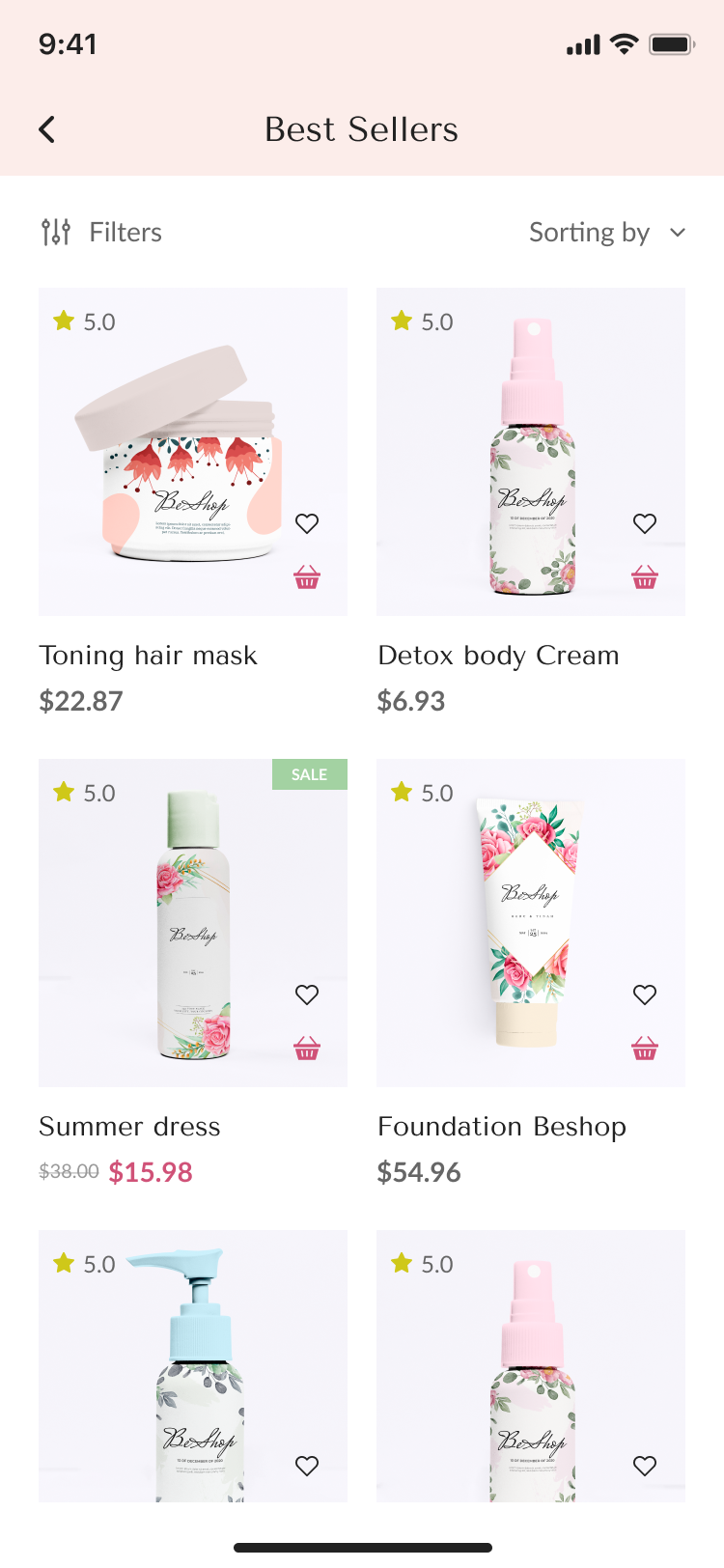Put Summer dress in the basket

coord(307,1049)
